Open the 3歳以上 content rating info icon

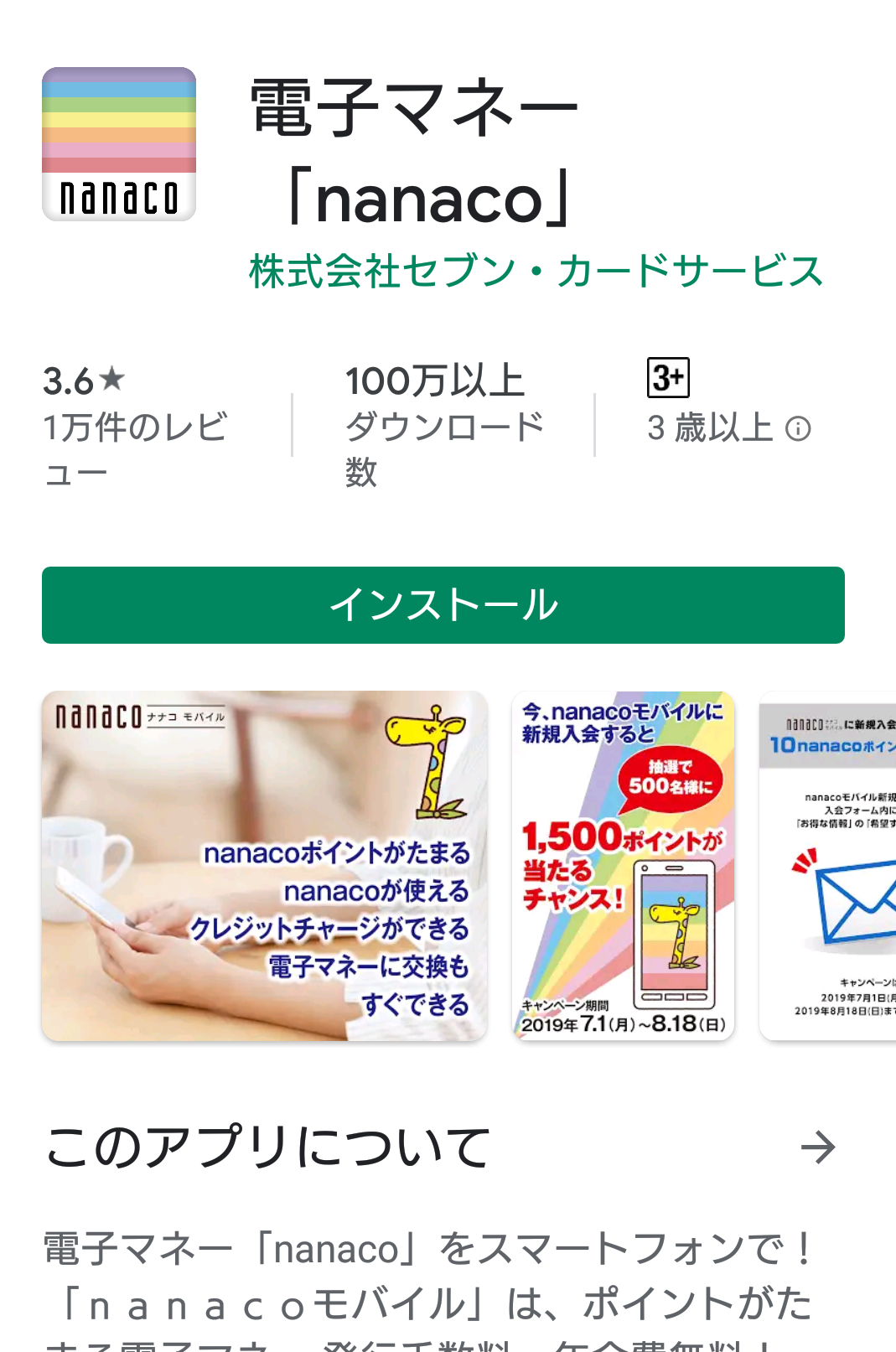(798, 429)
